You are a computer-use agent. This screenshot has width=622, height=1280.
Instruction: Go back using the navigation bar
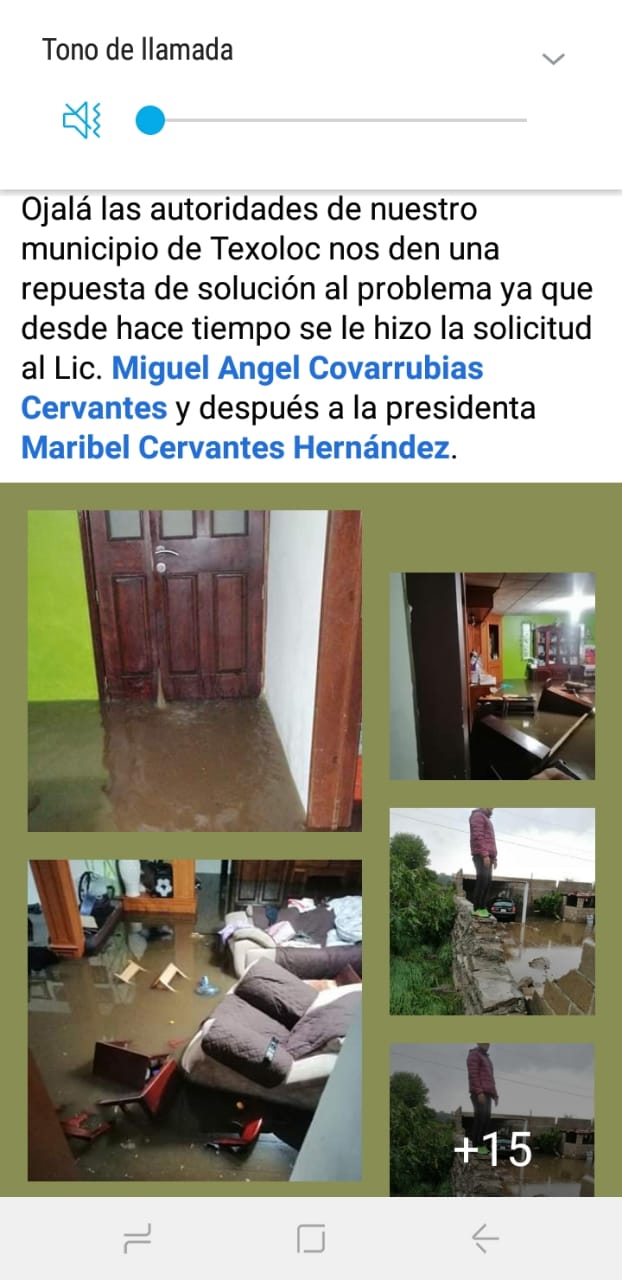[x=485, y=1240]
